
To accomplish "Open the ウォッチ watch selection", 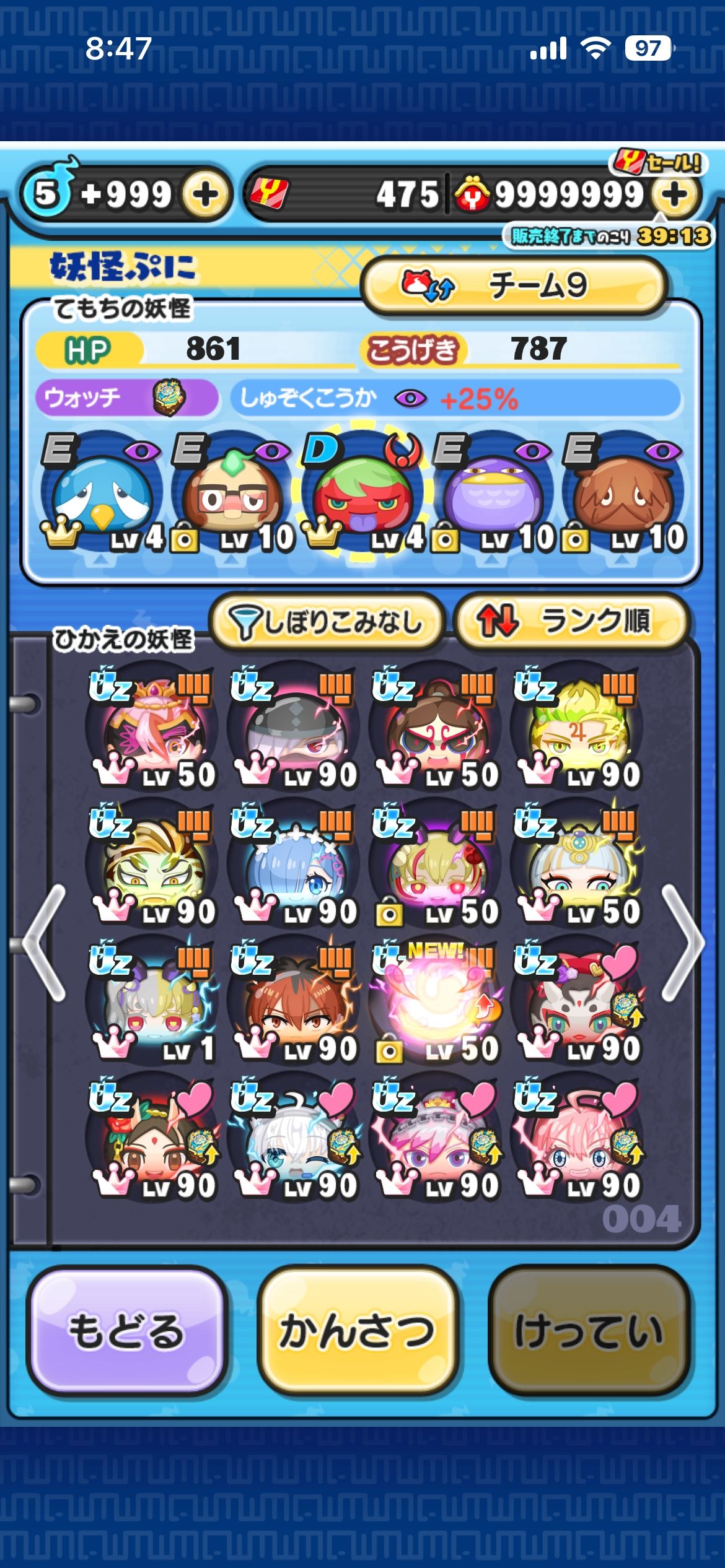I will click(127, 398).
